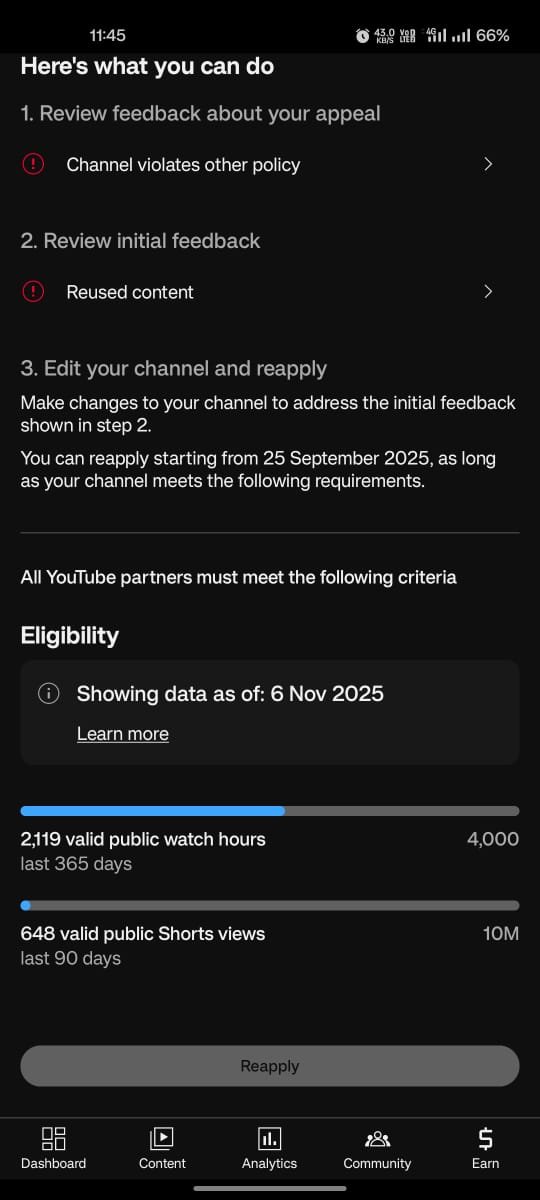
Task: Switch to the Dashboard tab
Action: 54,1148
